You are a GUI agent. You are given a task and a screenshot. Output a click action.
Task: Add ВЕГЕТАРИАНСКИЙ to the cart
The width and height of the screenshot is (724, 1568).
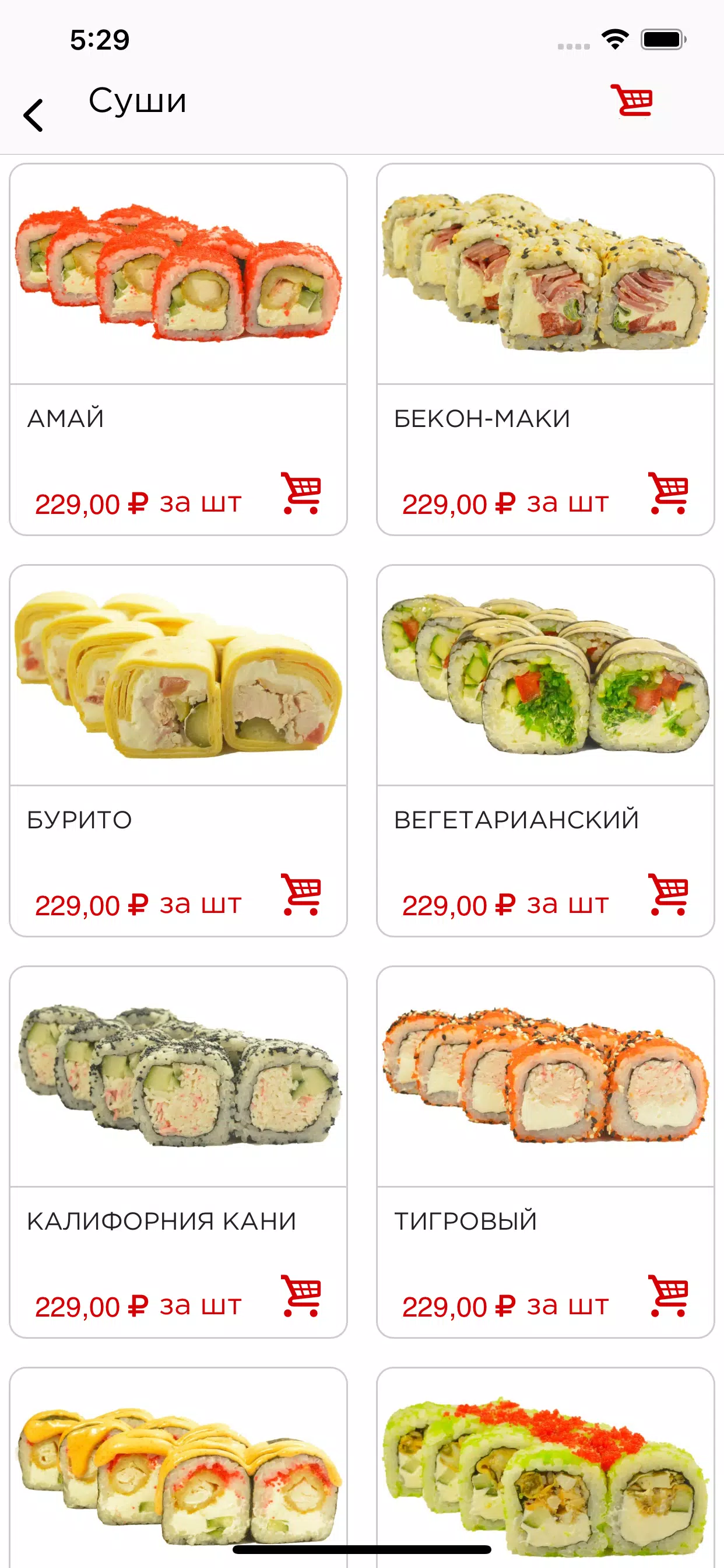(x=668, y=895)
